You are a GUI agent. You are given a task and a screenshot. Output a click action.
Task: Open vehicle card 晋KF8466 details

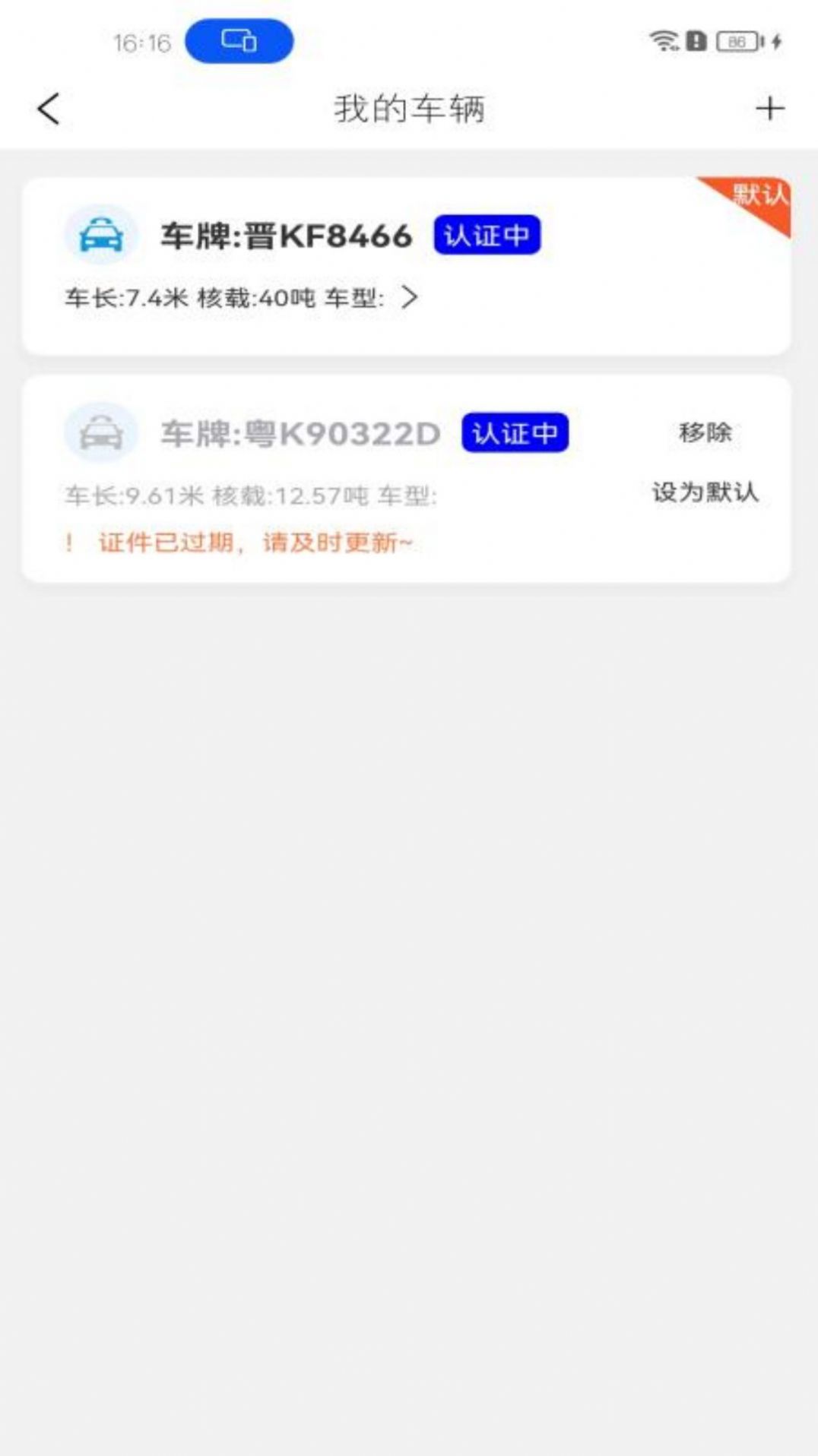(408, 297)
